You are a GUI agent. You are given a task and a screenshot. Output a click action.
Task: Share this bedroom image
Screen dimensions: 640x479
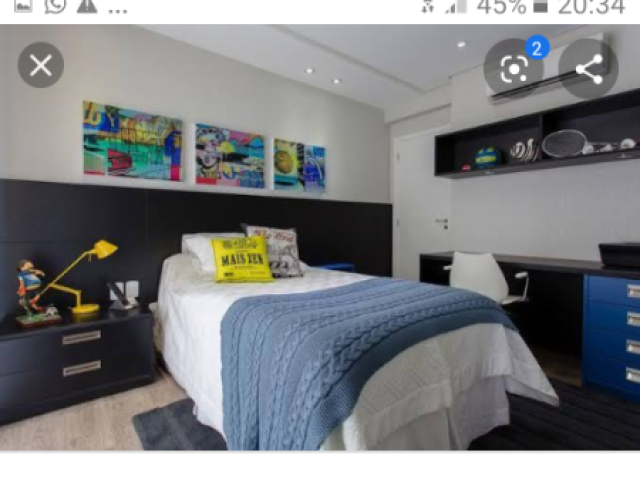[x=588, y=68]
